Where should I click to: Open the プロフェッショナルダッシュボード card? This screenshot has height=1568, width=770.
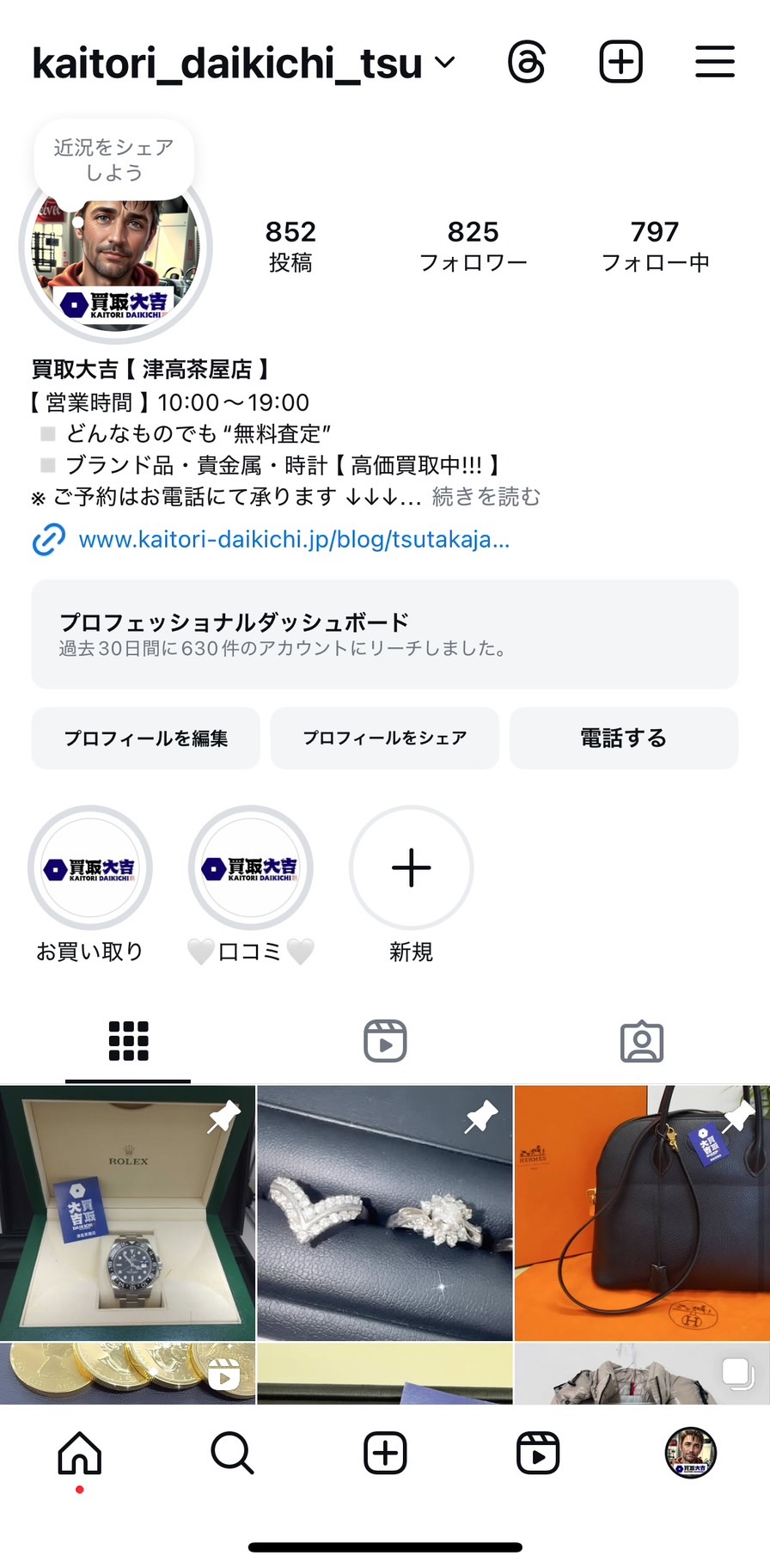click(x=385, y=634)
